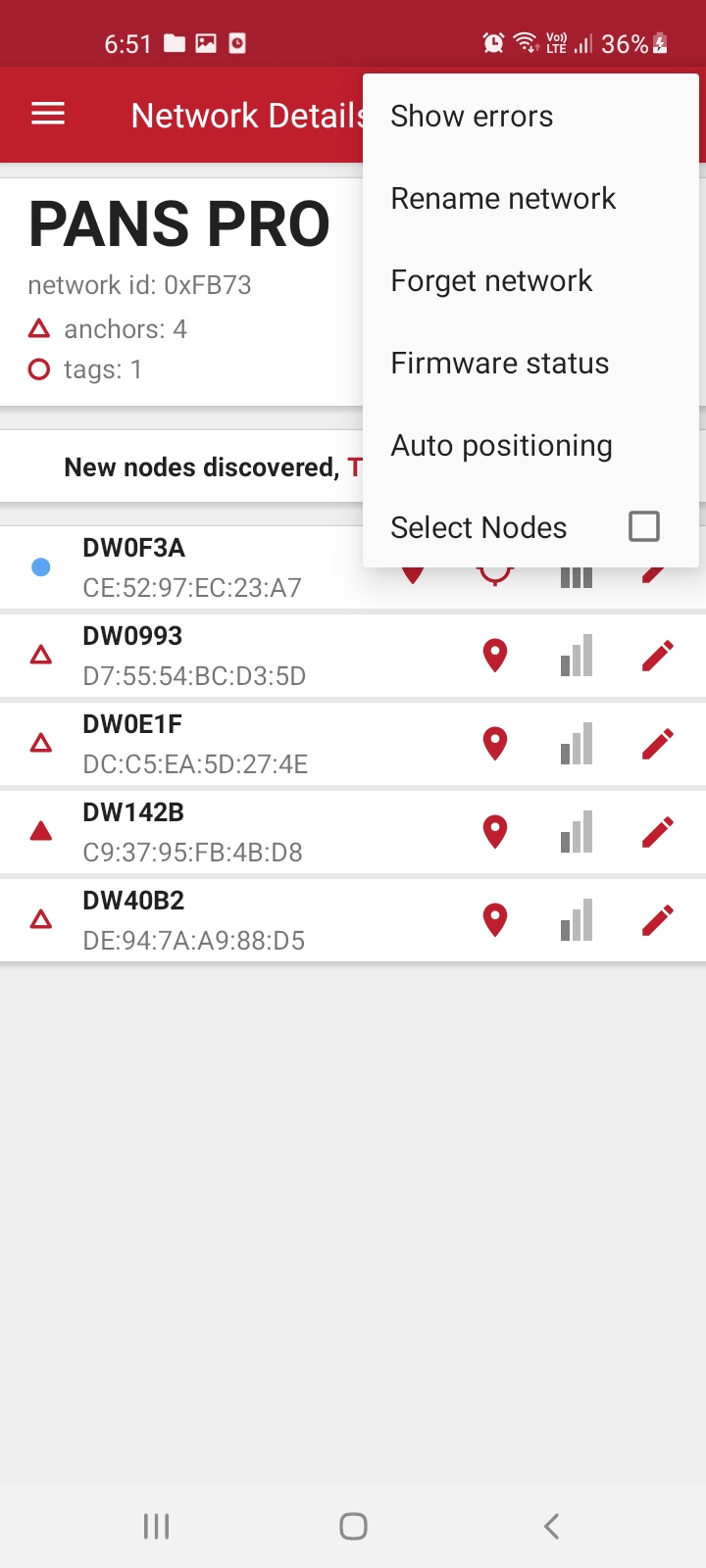The height and width of the screenshot is (1568, 706).
Task: Edit node DW142B
Action: pos(658,832)
